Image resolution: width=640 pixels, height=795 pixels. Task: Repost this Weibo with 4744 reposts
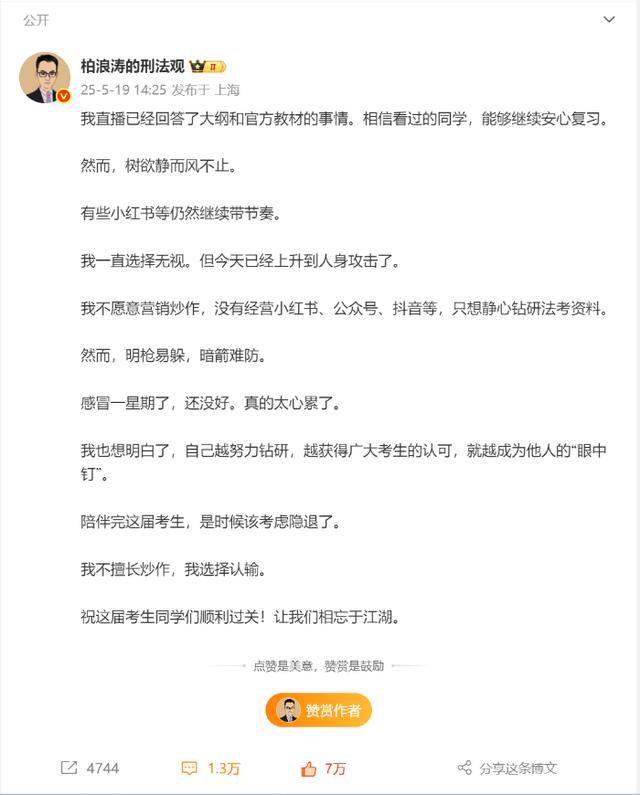89,768
